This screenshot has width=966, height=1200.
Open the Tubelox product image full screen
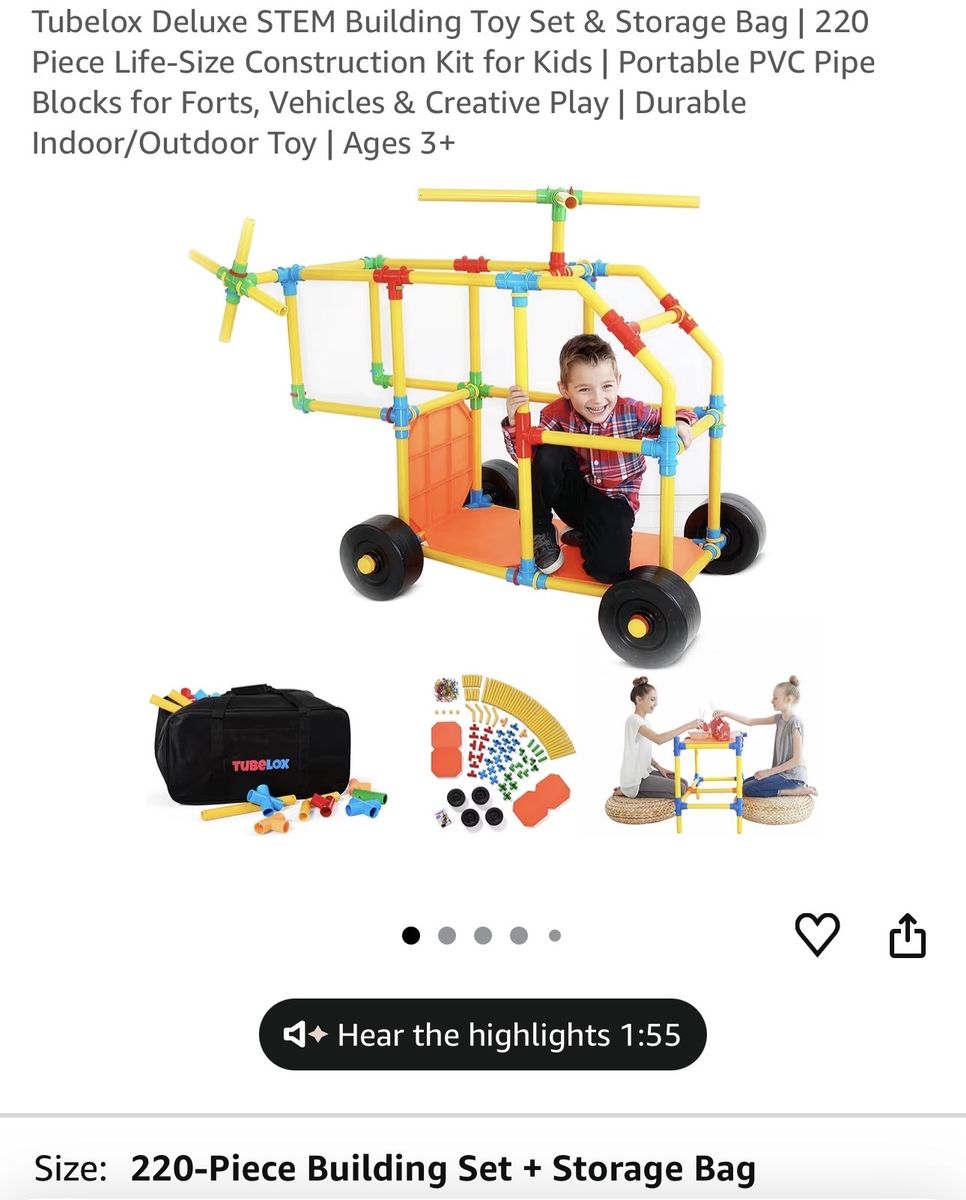(x=482, y=510)
